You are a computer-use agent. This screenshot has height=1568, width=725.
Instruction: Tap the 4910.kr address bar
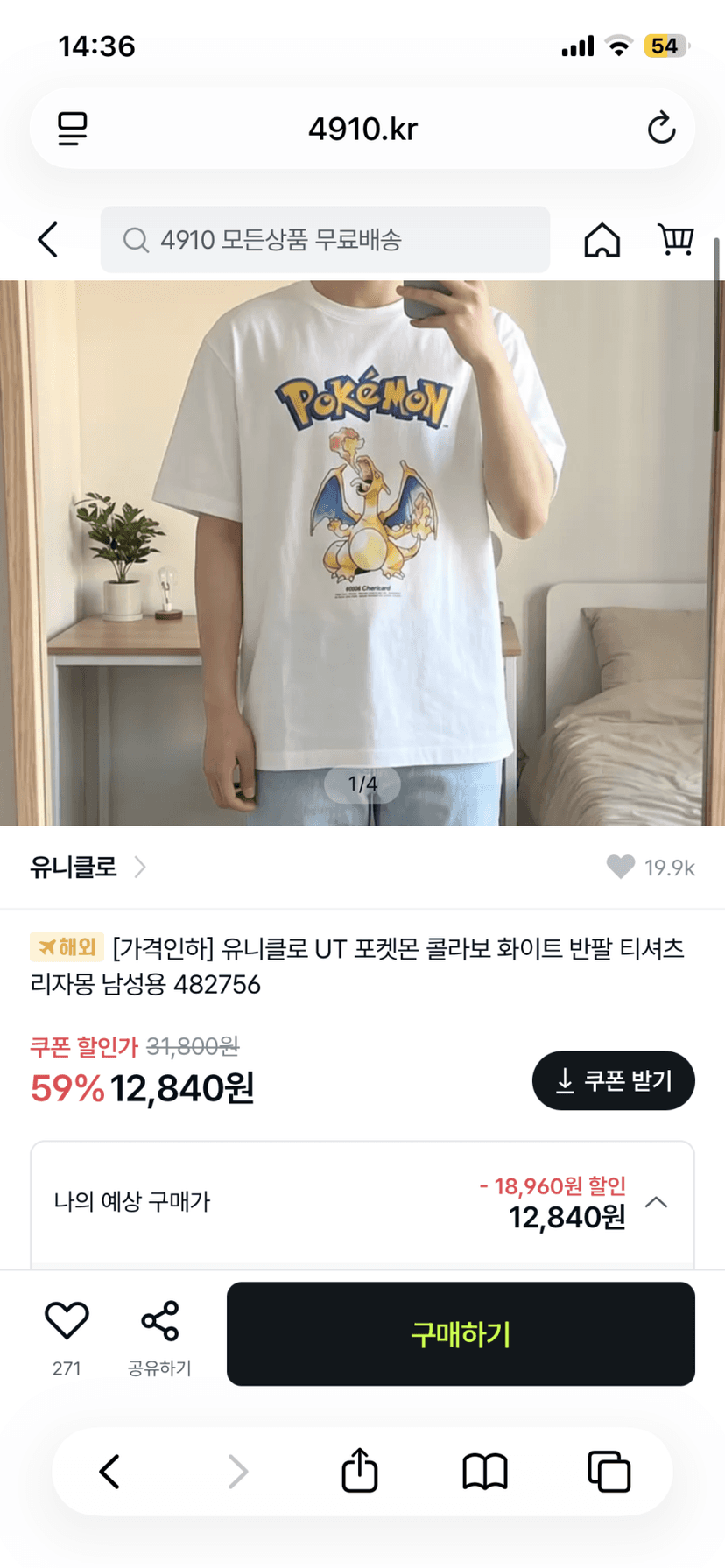(362, 129)
